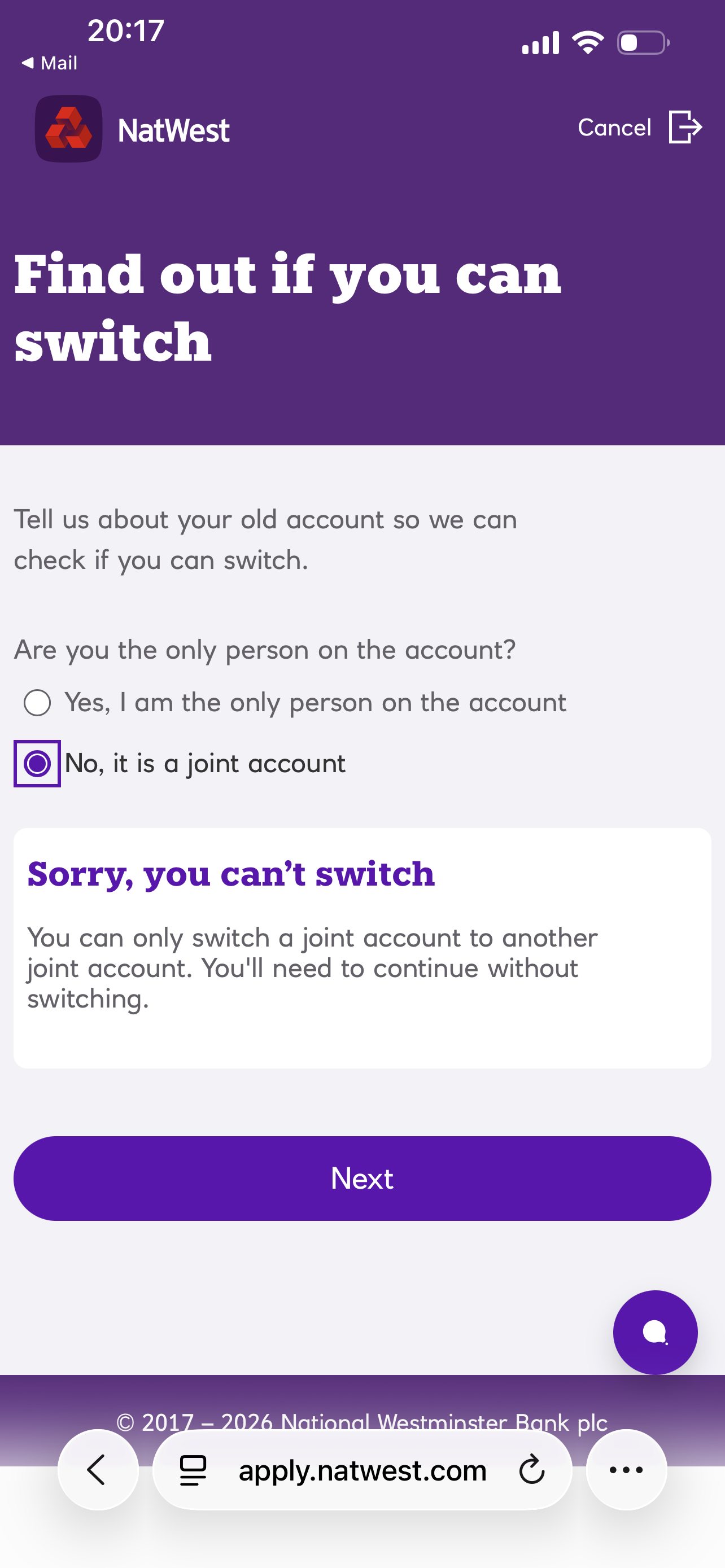The width and height of the screenshot is (725, 1568).
Task: Open the chat assistant bubble
Action: (655, 1332)
